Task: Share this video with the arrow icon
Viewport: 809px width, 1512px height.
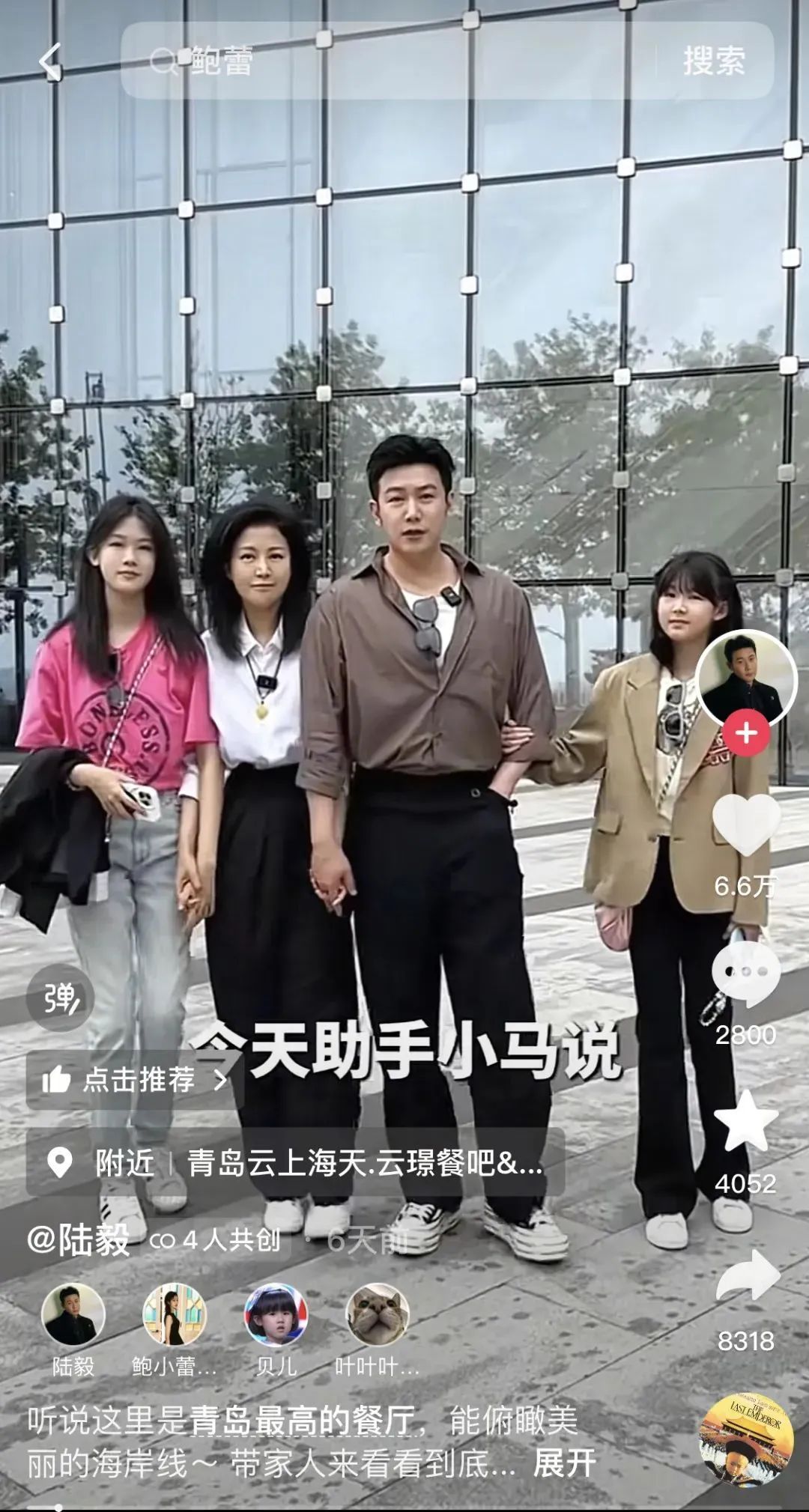Action: (x=745, y=1278)
